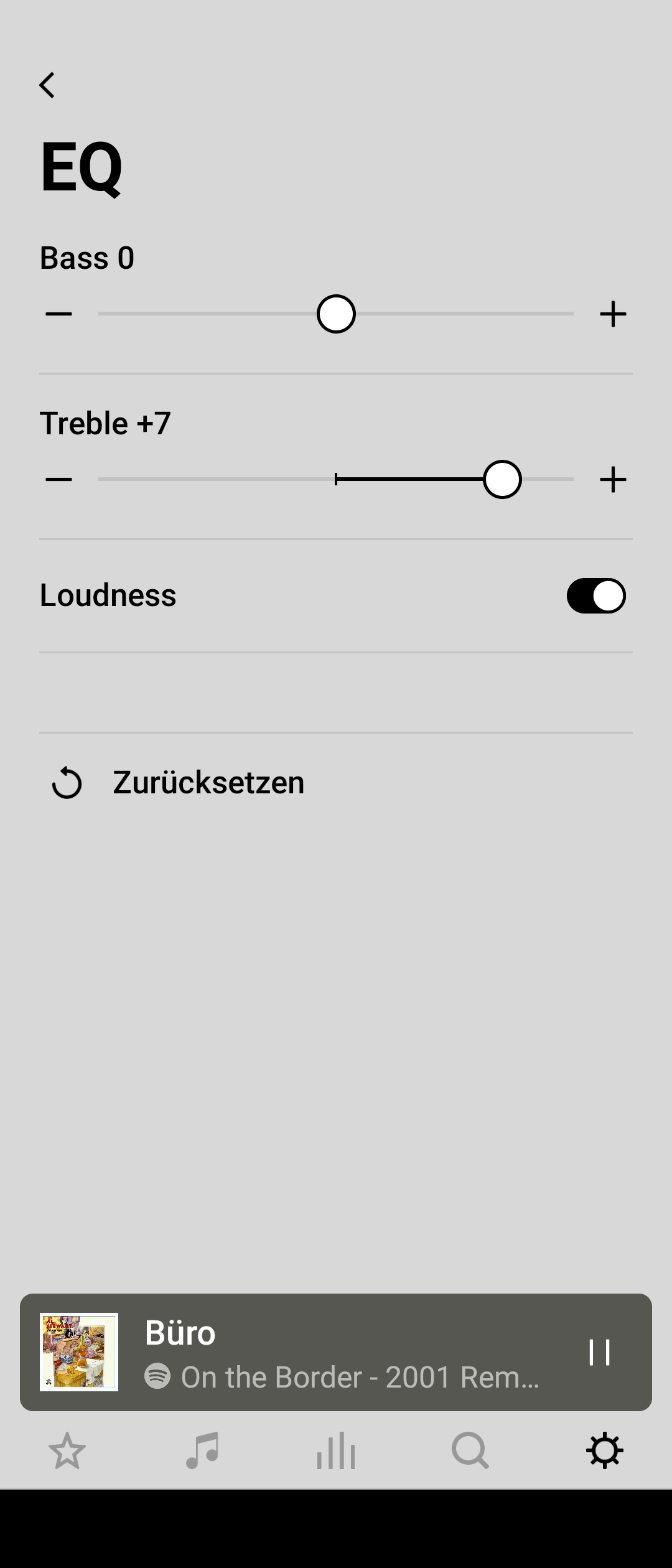The image size is (672, 1568).
Task: Switch to the favorites star tab
Action: (x=67, y=1451)
